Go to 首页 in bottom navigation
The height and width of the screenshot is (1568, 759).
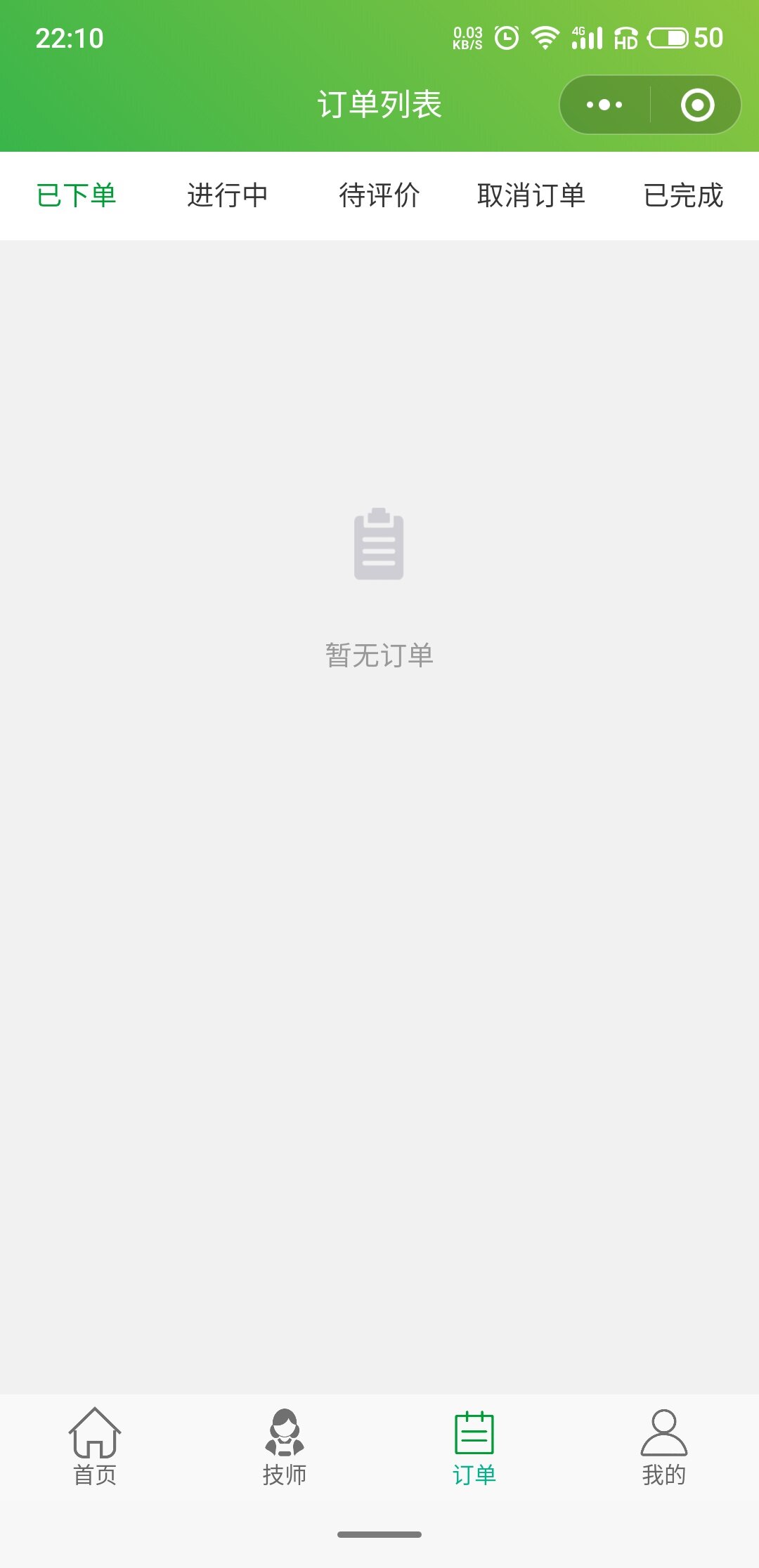click(x=95, y=1447)
